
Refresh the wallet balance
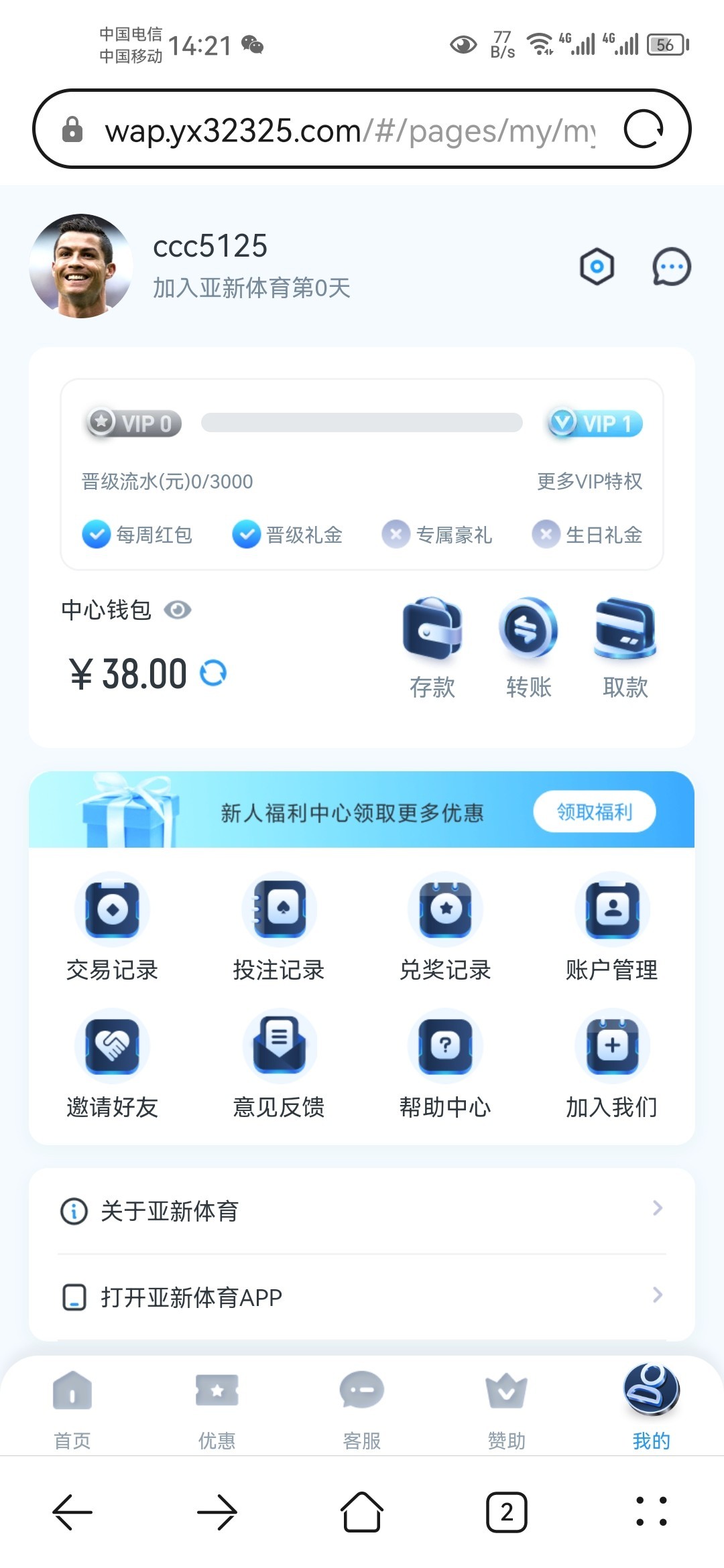click(x=214, y=673)
